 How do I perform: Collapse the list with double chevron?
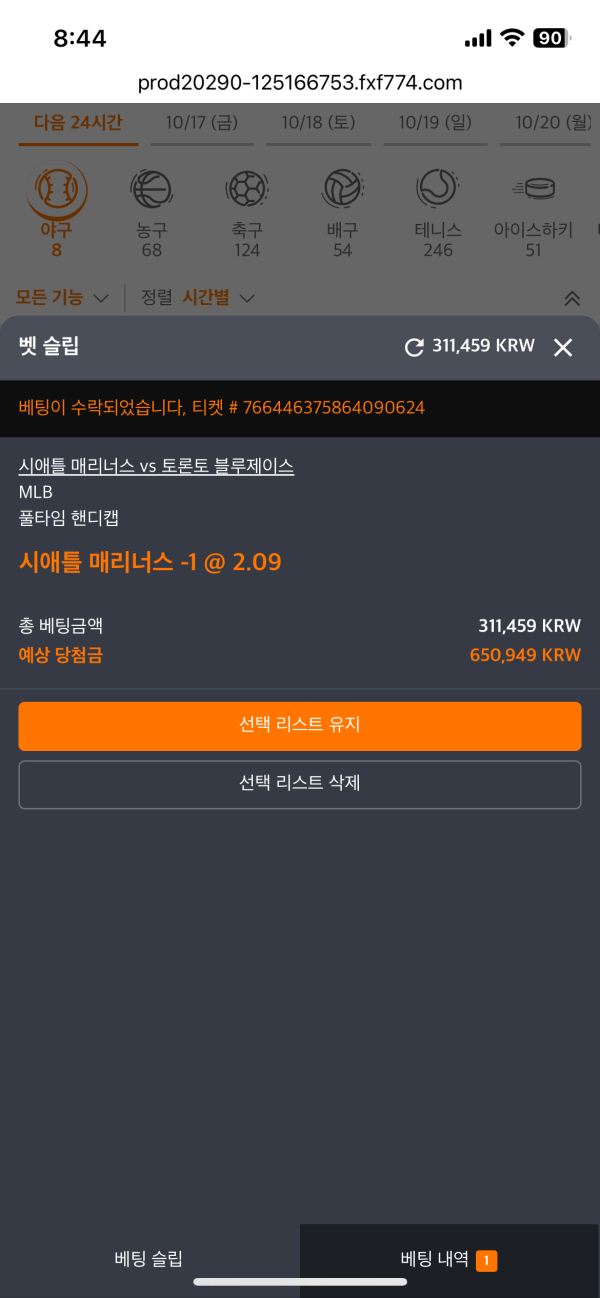click(572, 298)
